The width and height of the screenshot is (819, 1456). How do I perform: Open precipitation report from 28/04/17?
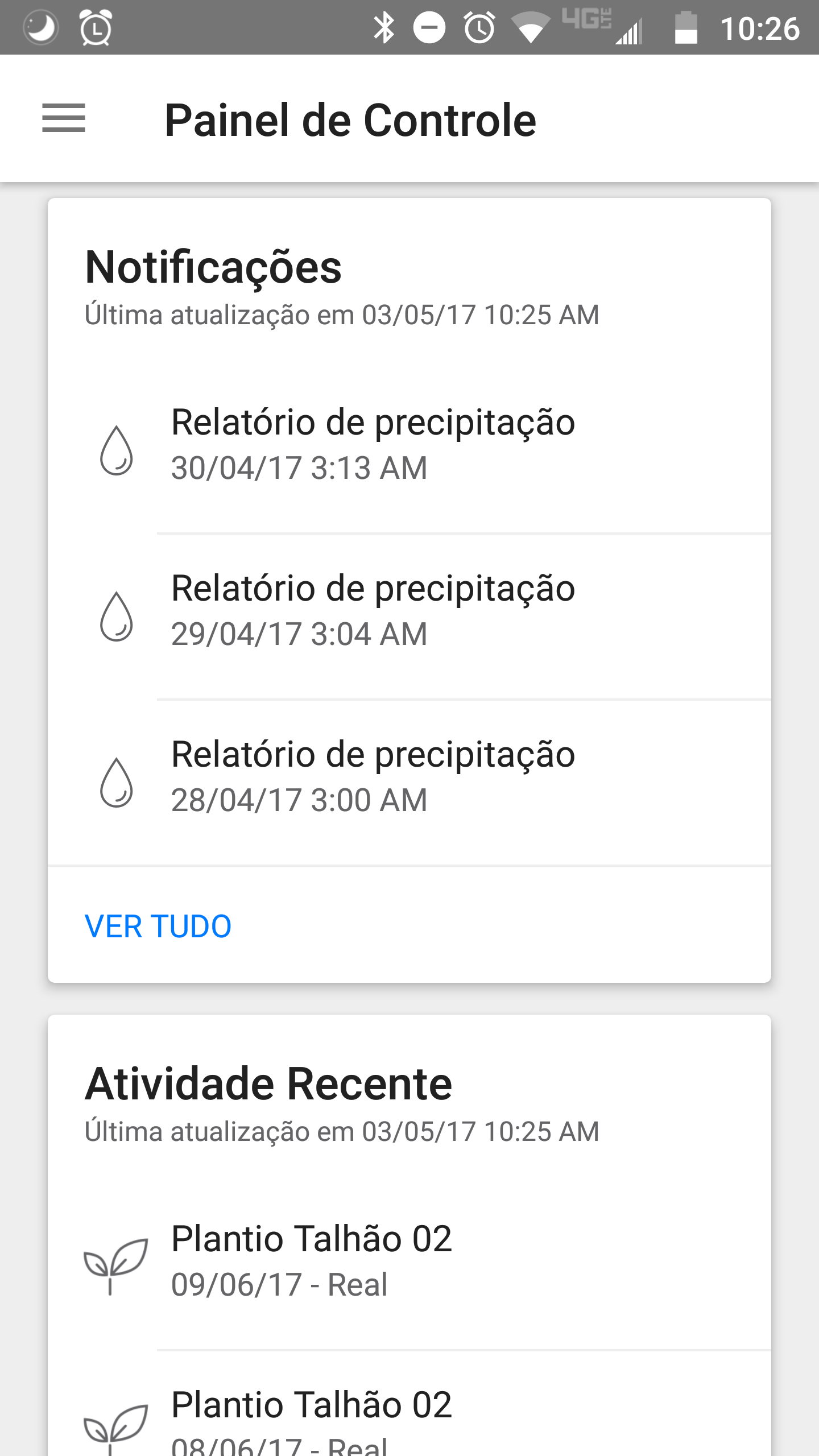409,783
